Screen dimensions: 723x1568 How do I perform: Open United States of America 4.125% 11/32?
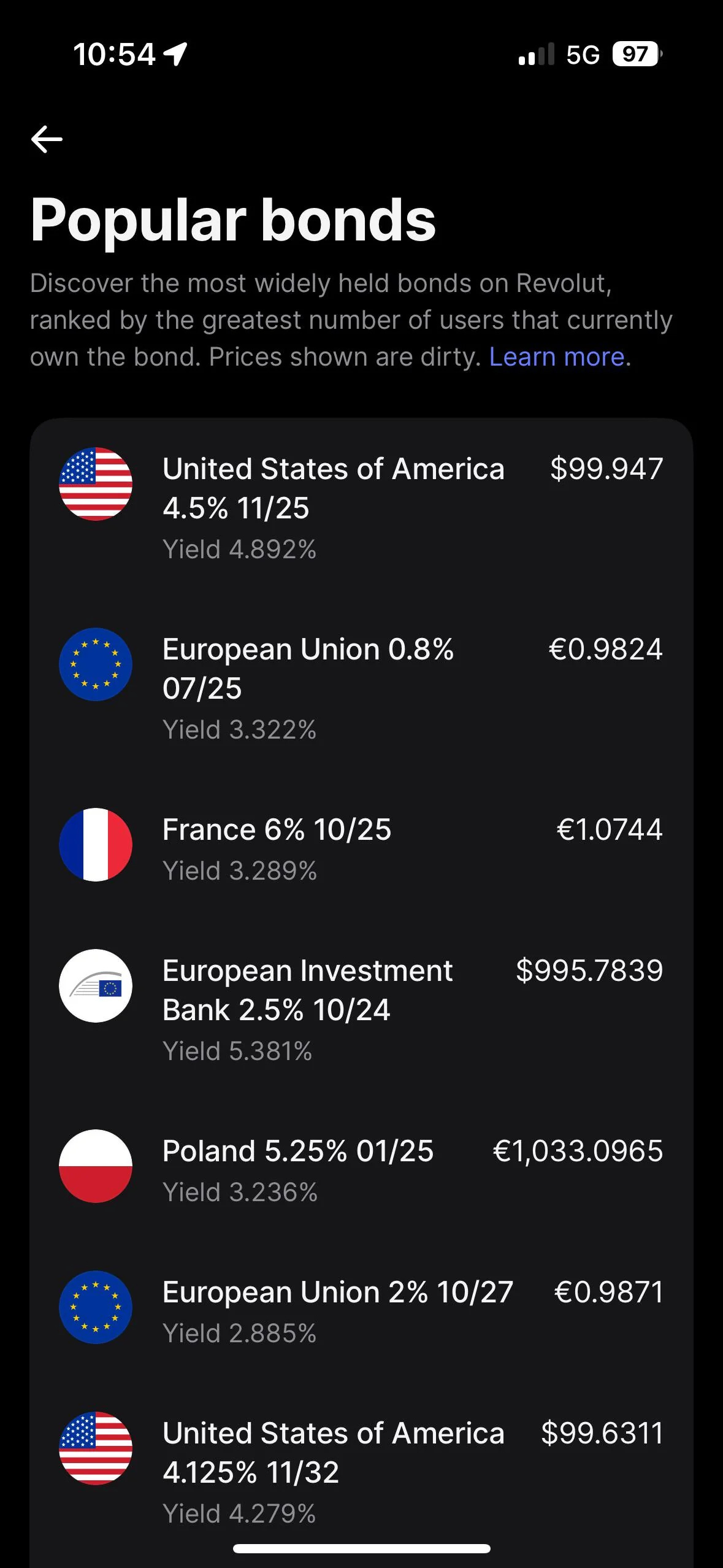[x=361, y=1472]
